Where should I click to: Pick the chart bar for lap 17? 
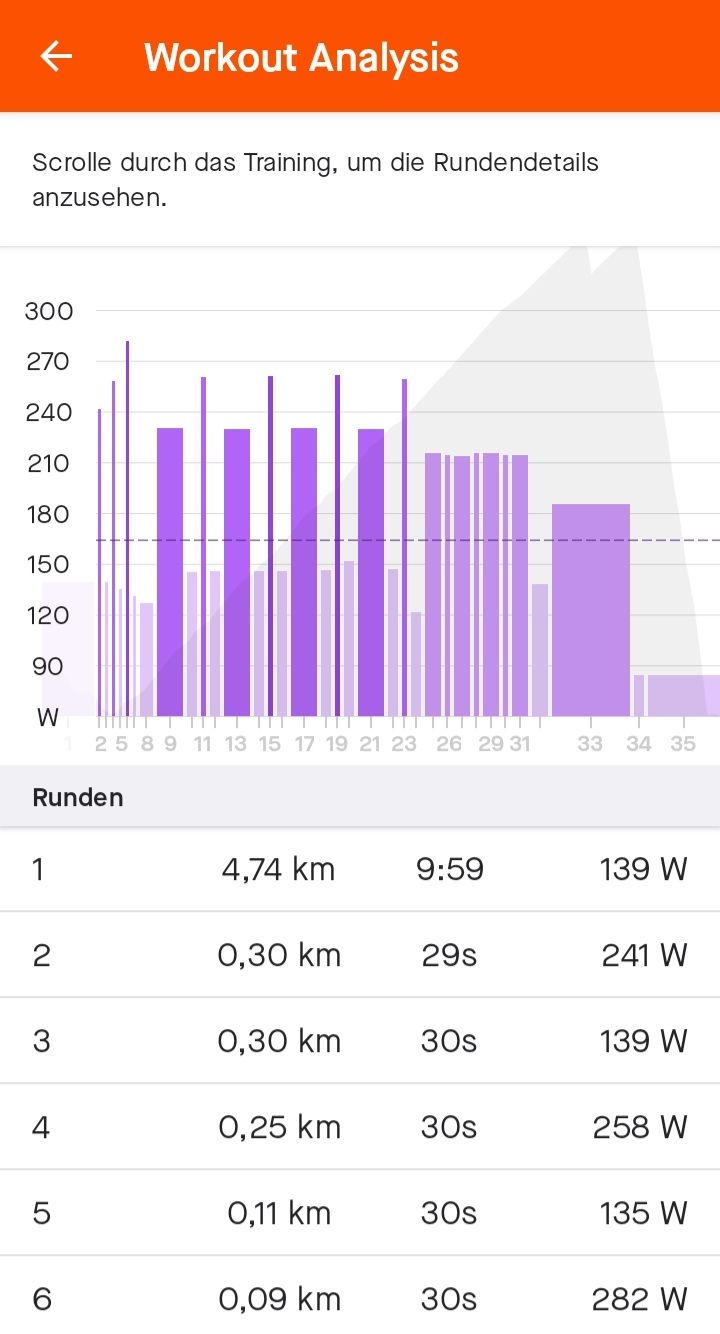point(304,572)
